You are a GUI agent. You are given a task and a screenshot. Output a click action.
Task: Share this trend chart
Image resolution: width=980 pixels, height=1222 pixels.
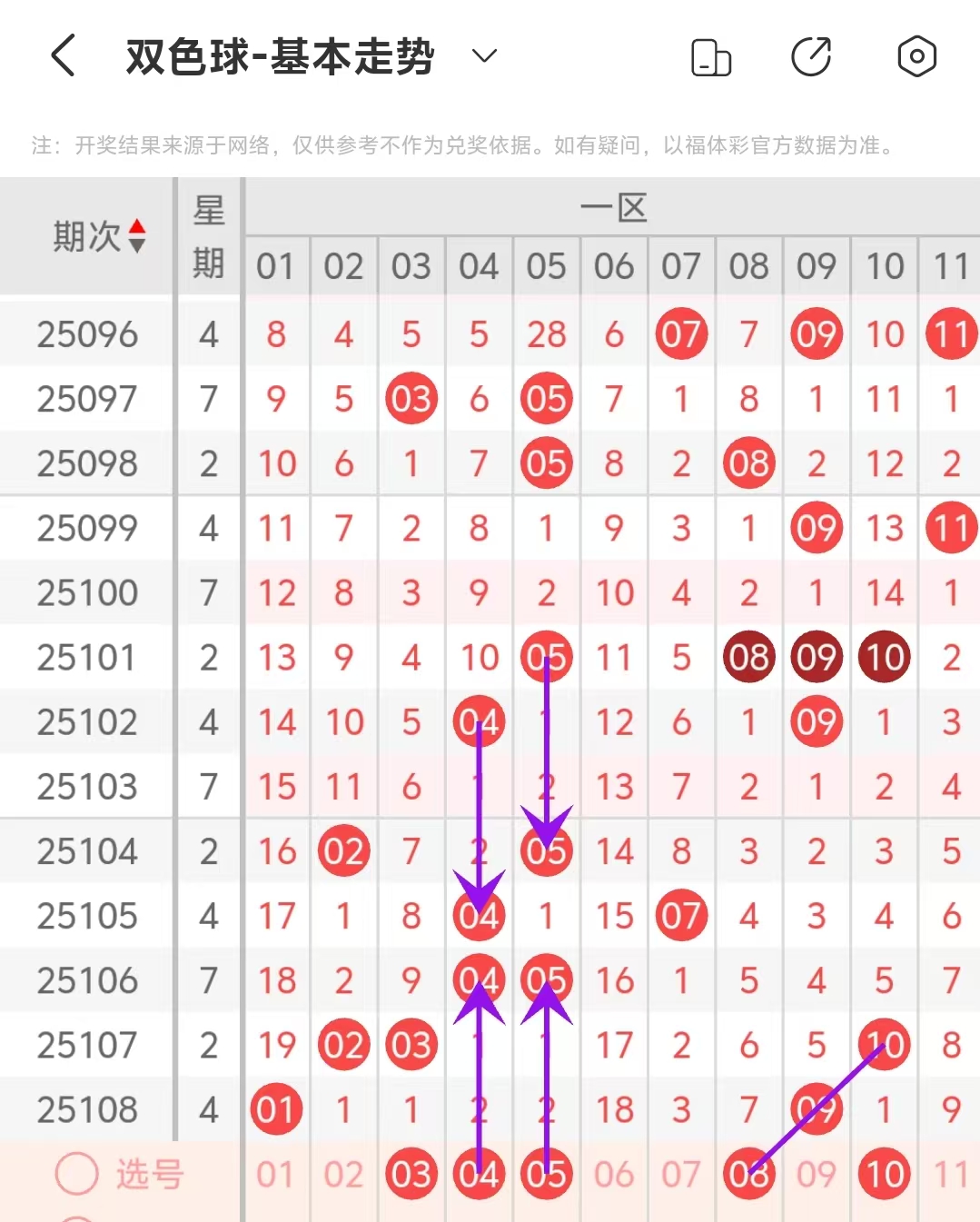811,57
